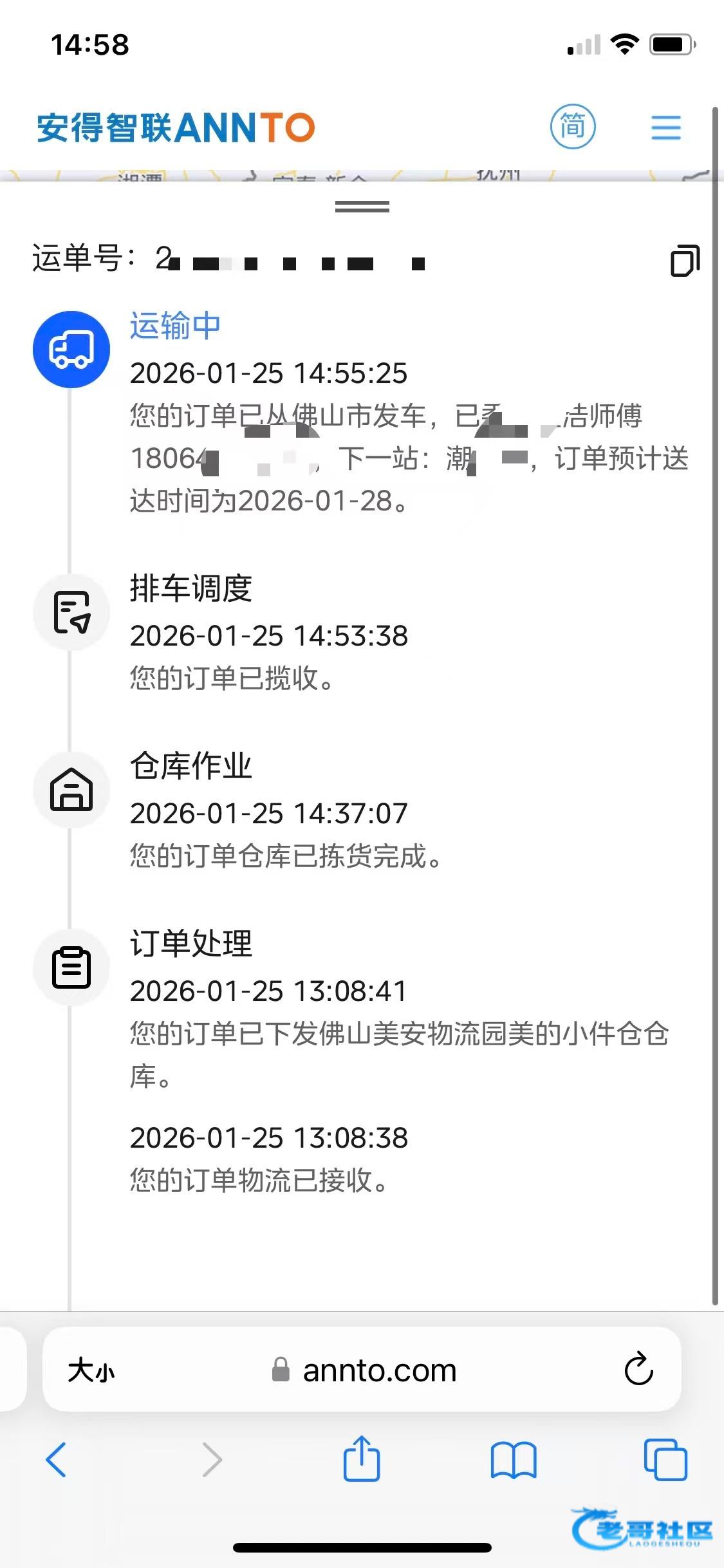724x1568 pixels.
Task: Open Safari bookmarks
Action: point(513,1459)
